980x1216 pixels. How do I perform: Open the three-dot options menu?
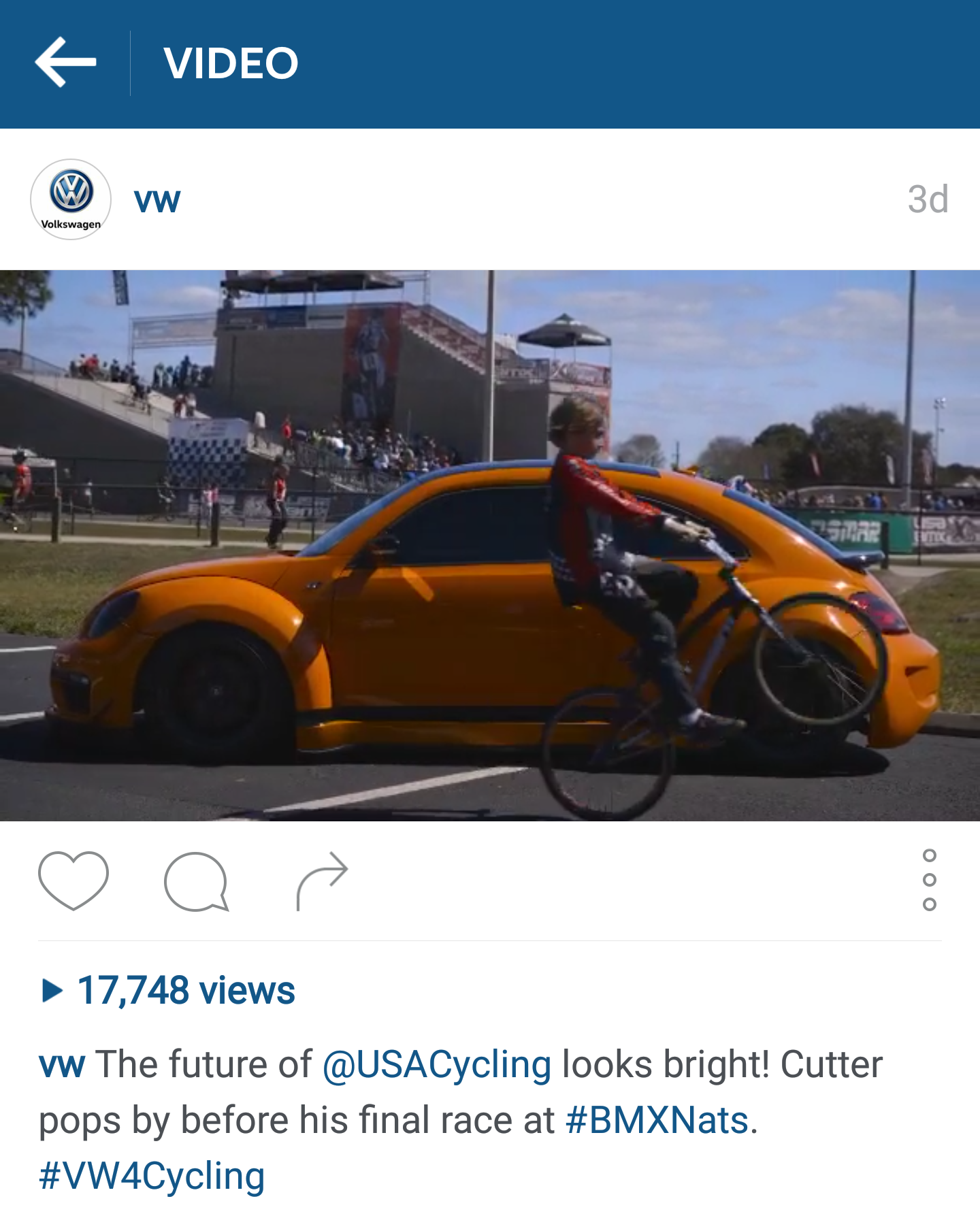(x=929, y=880)
